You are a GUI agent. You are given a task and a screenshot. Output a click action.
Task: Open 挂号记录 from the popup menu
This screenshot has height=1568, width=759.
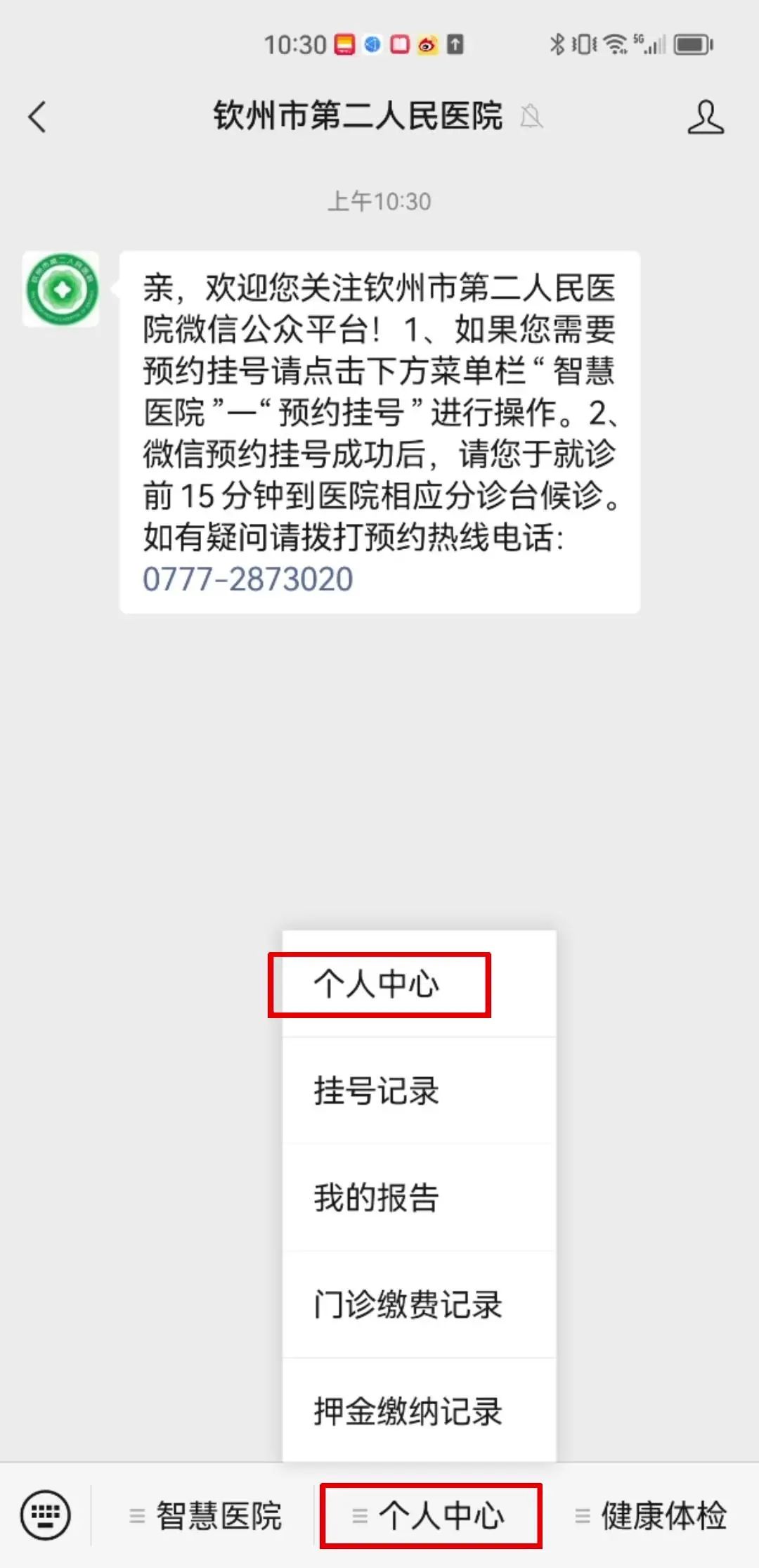[419, 1091]
